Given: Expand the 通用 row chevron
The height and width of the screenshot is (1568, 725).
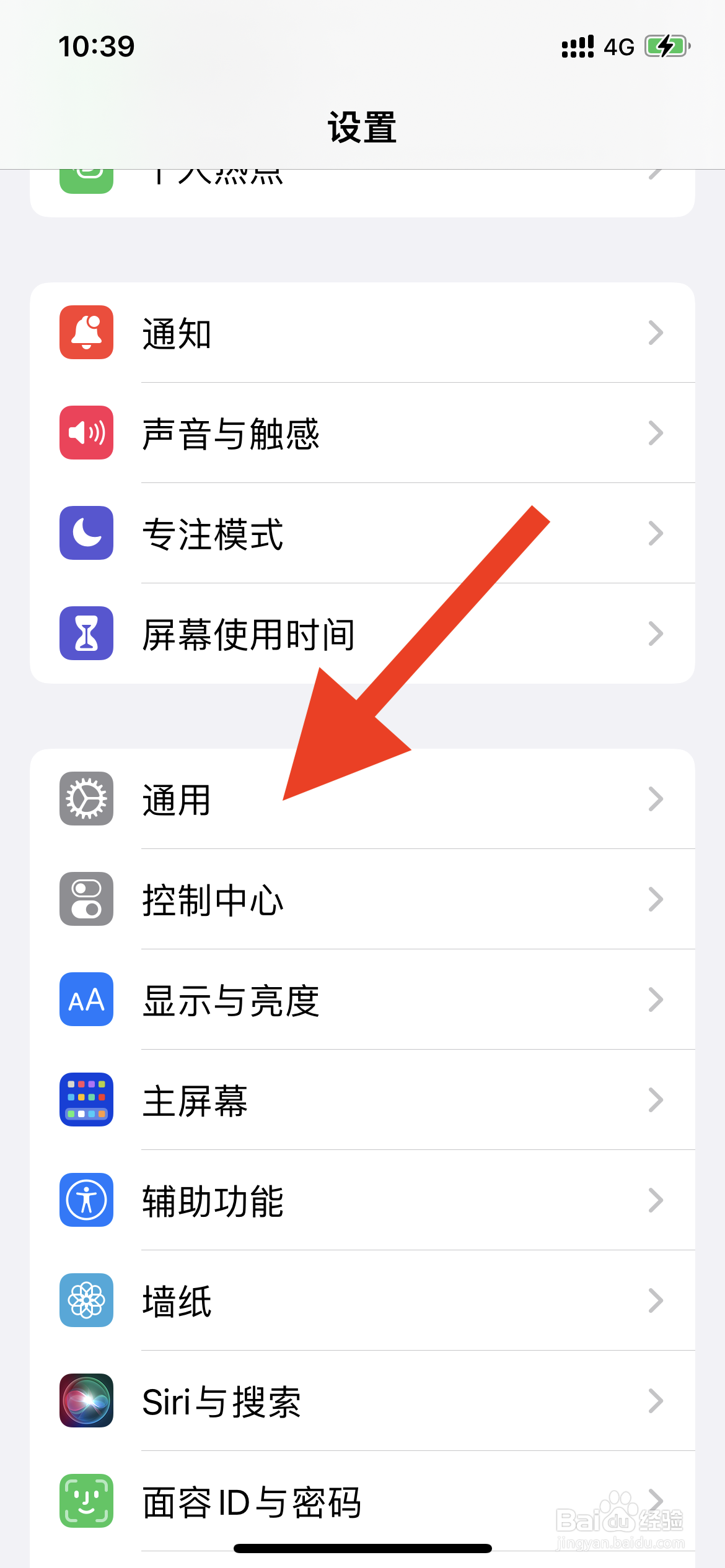Looking at the screenshot, I should (656, 799).
